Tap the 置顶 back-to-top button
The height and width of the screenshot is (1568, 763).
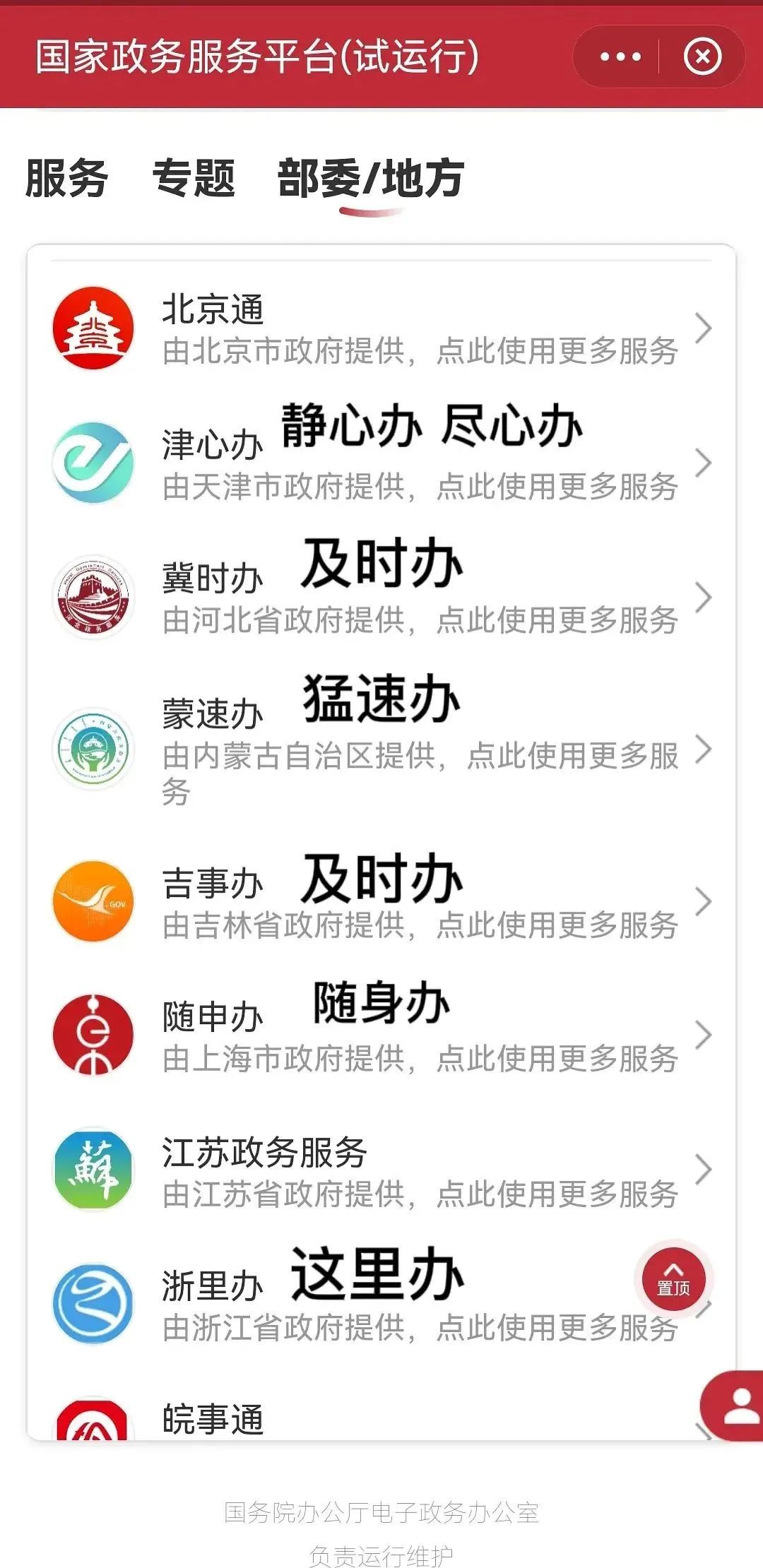click(673, 1278)
